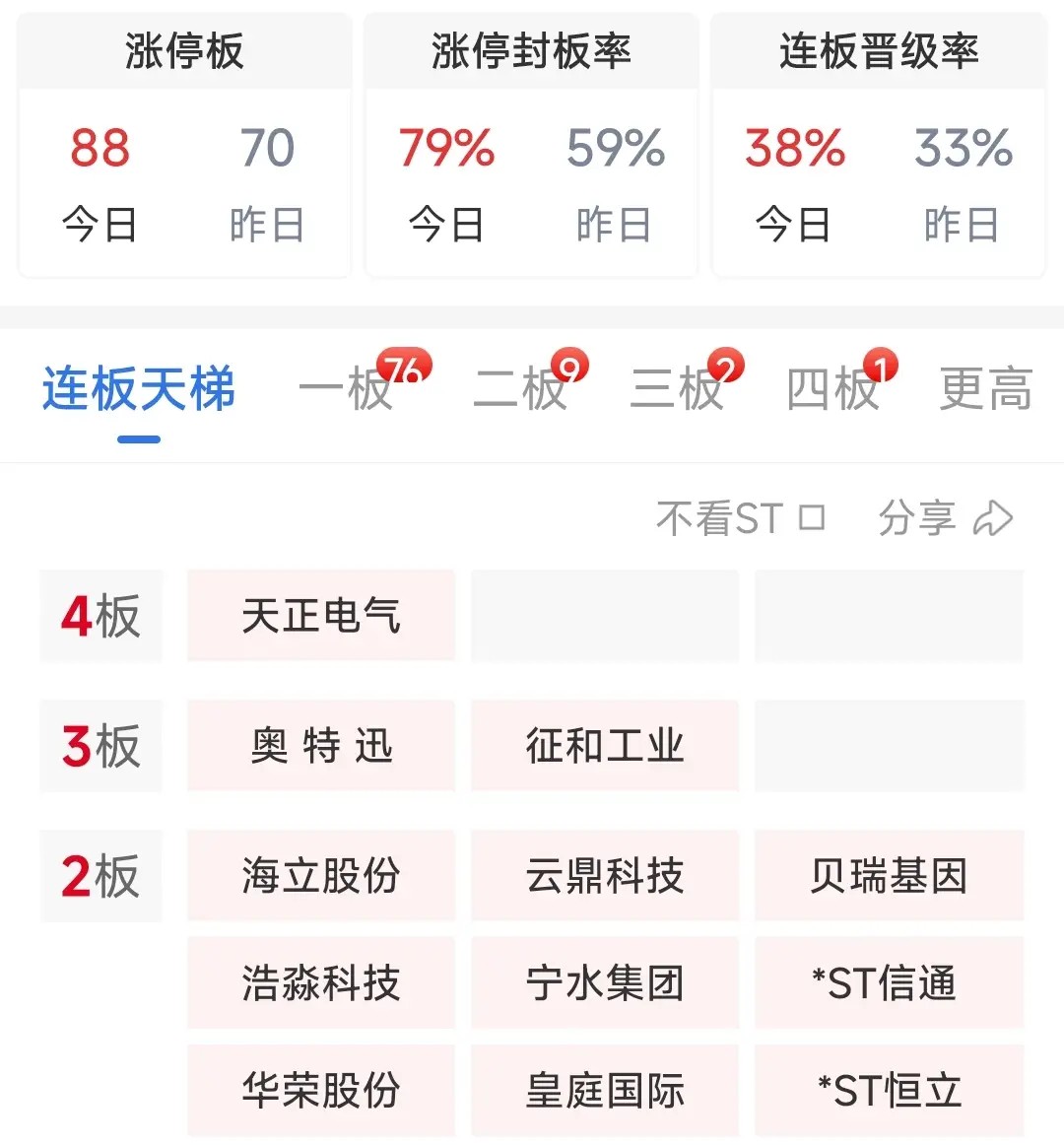
Task: Open stock *ST恒立
Action: (x=889, y=1090)
